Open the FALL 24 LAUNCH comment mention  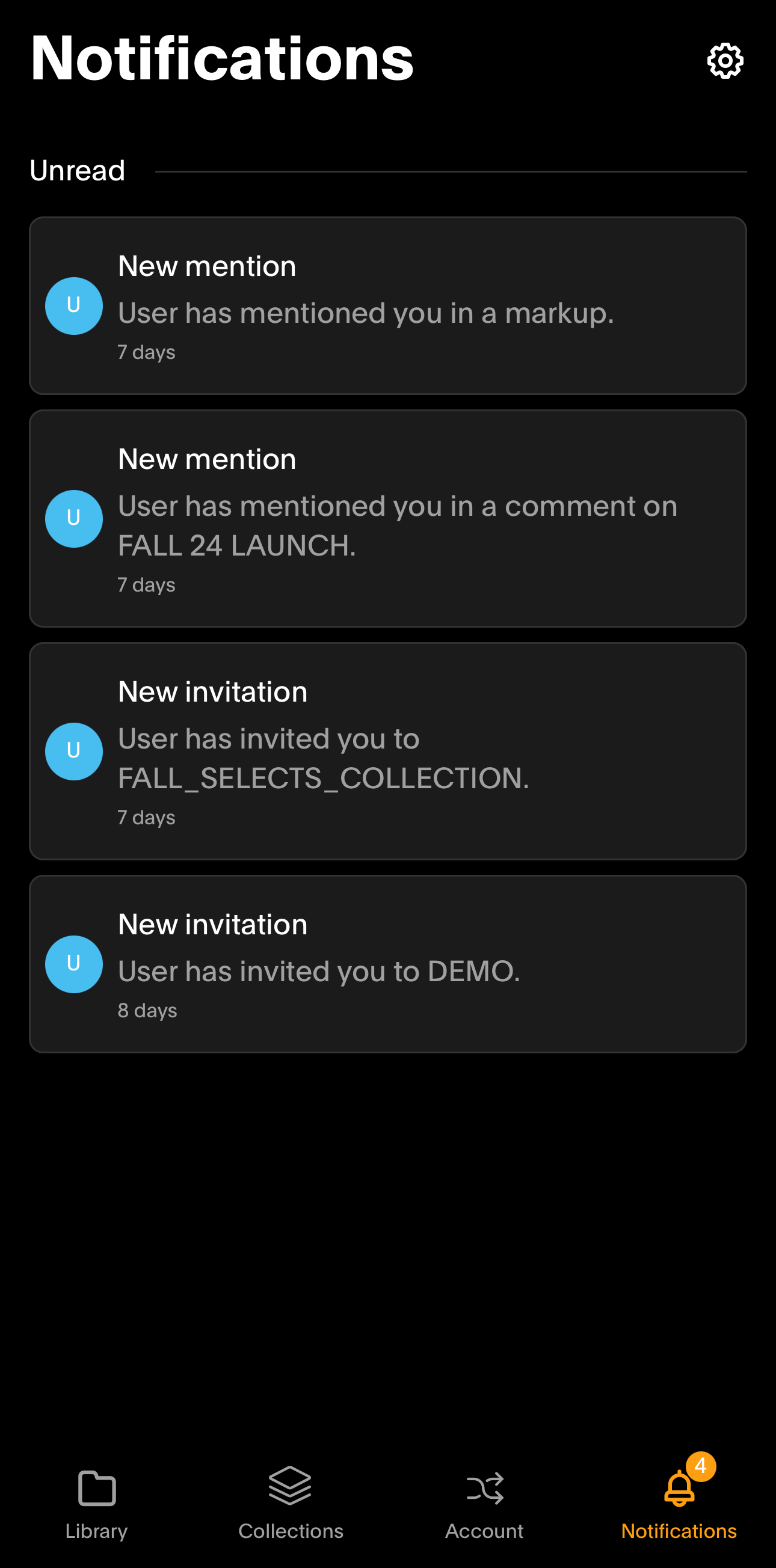(388, 519)
